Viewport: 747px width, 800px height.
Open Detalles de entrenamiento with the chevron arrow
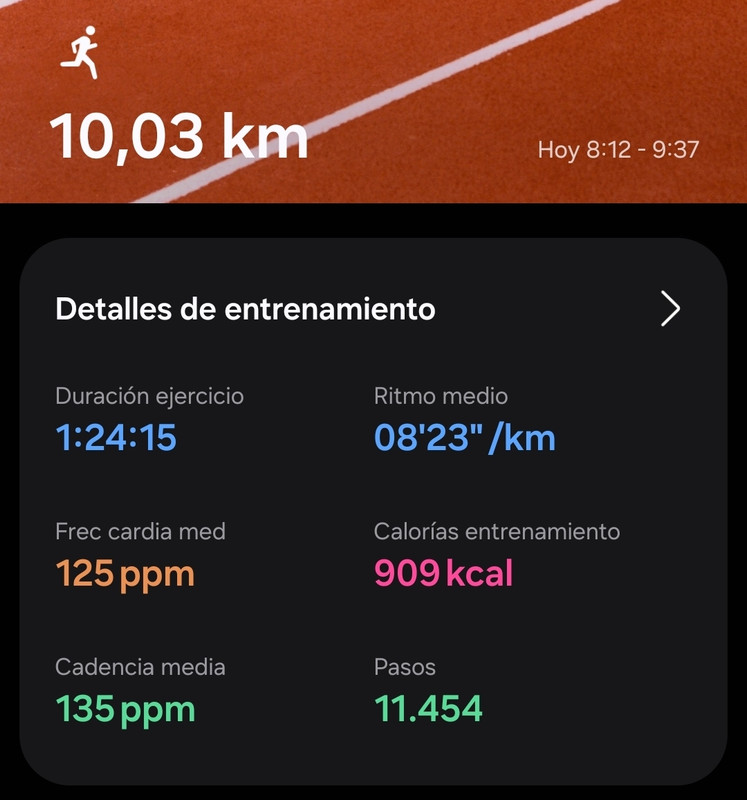point(670,309)
